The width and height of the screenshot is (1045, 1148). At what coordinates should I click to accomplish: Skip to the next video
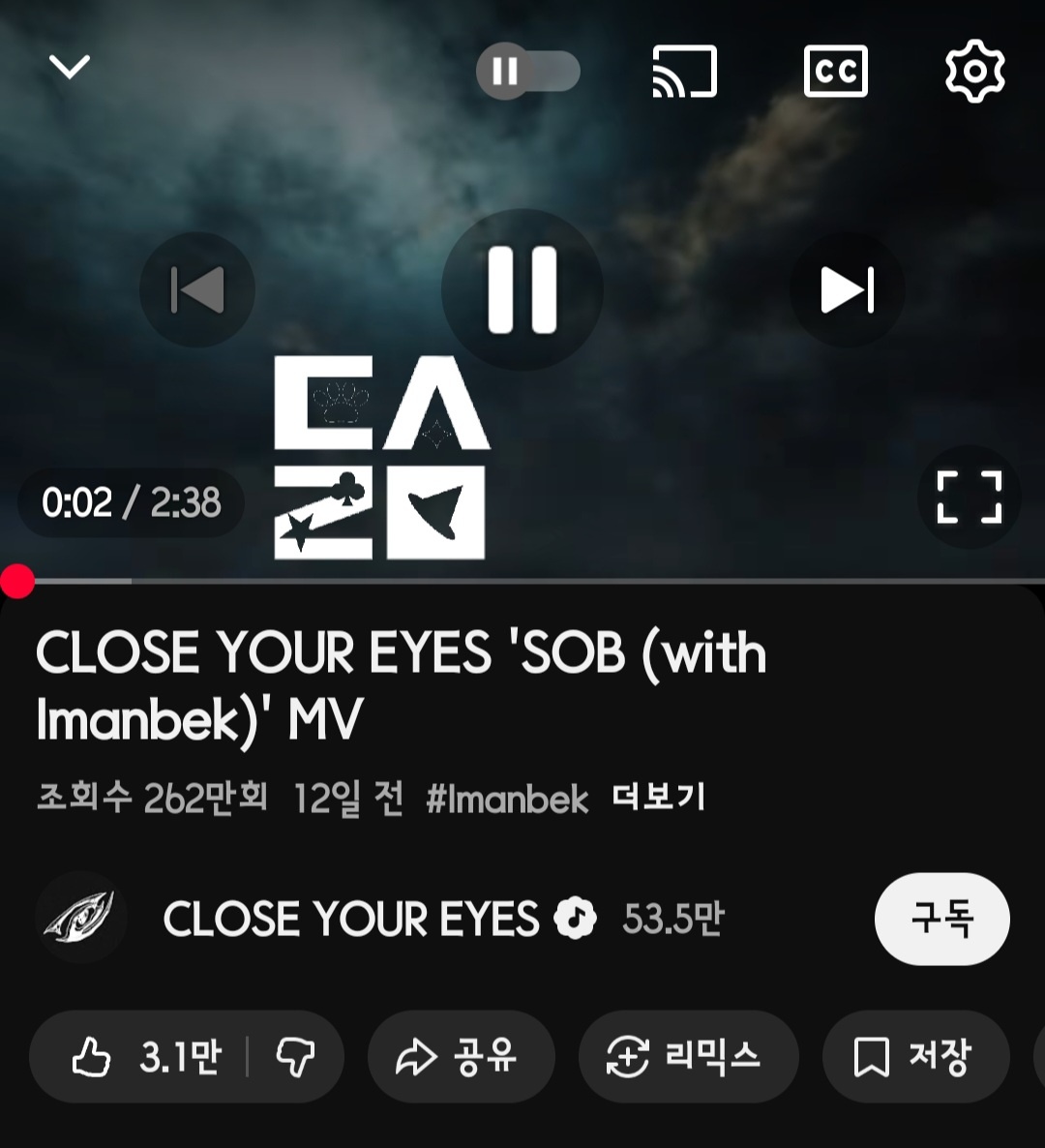pyautogui.click(x=847, y=289)
